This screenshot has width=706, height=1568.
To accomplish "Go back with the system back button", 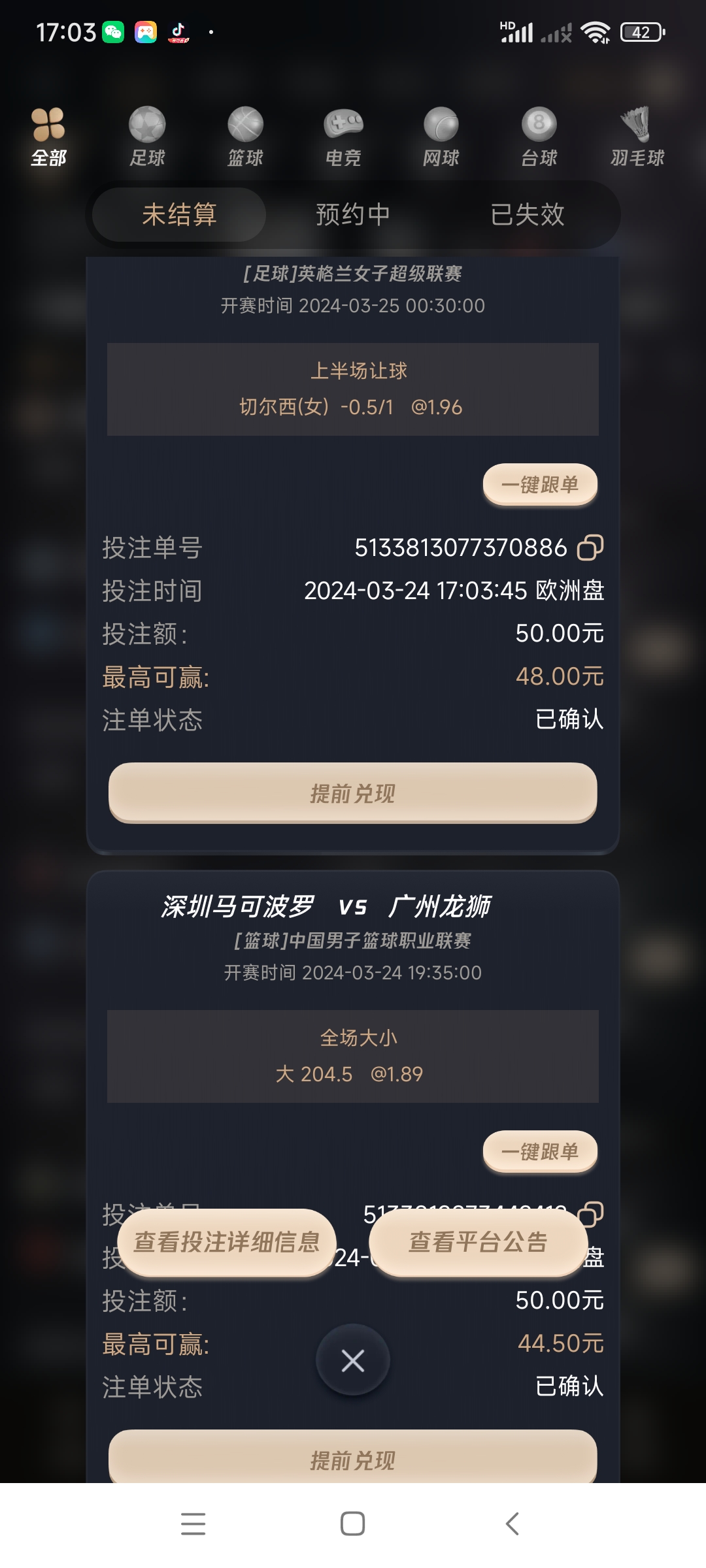I will point(513,1524).
